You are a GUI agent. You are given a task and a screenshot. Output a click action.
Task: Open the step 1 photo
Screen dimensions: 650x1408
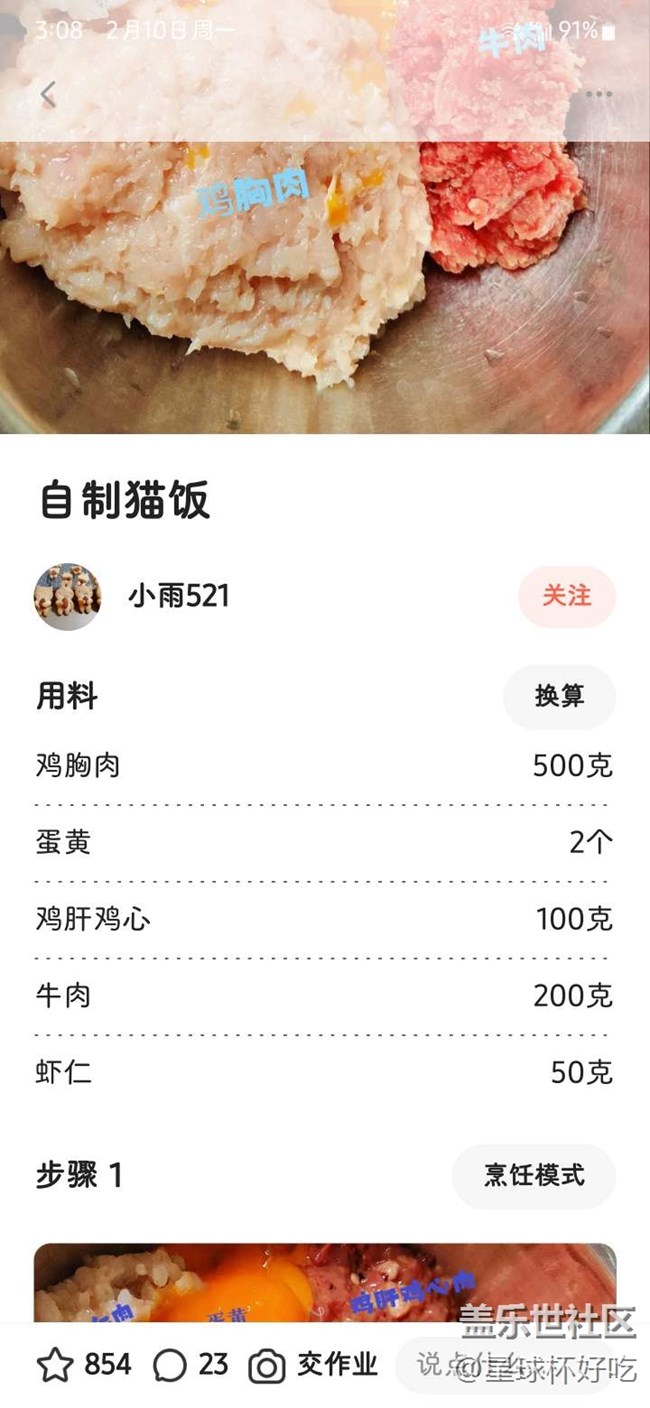tap(325, 1283)
